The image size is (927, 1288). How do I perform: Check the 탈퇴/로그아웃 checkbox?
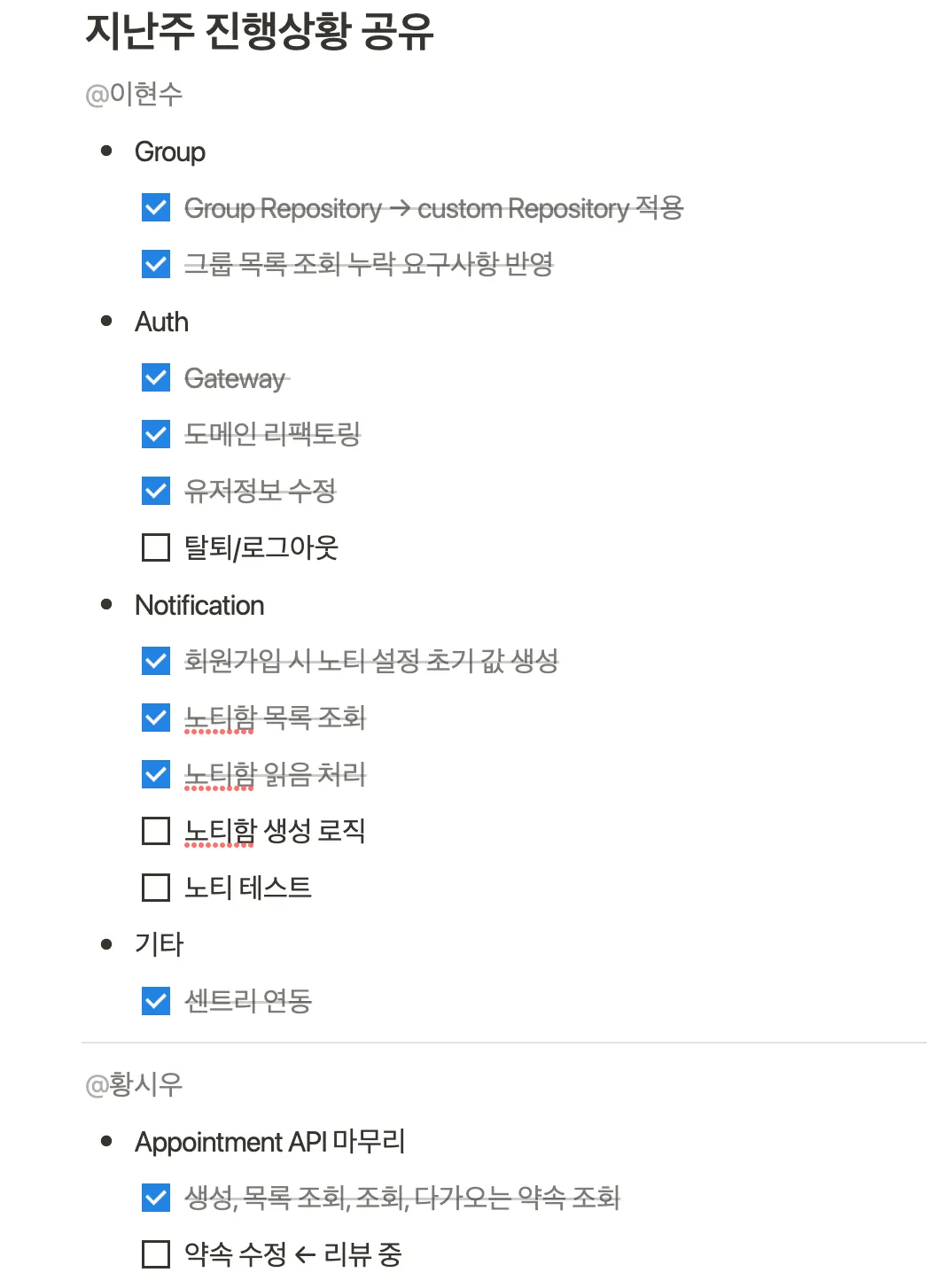click(x=156, y=547)
